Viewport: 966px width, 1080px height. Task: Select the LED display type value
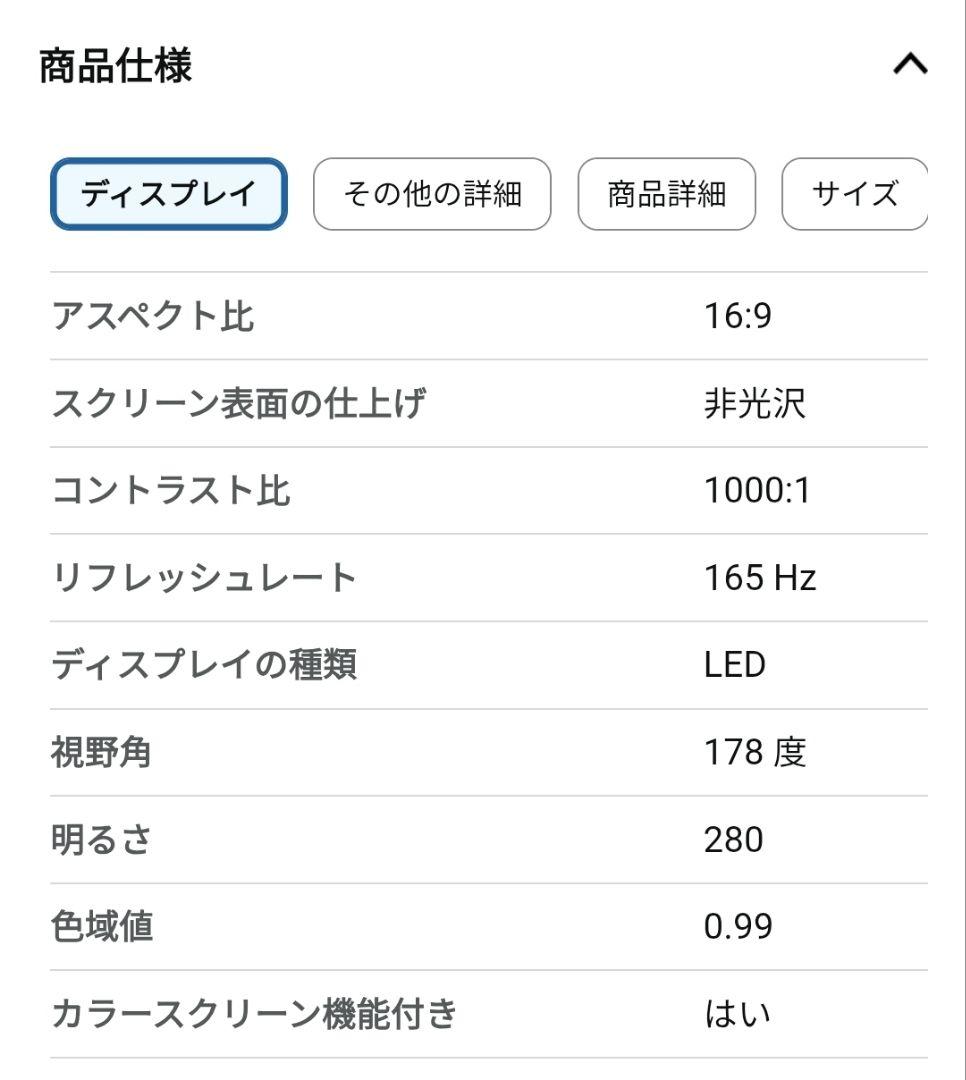pos(731,663)
